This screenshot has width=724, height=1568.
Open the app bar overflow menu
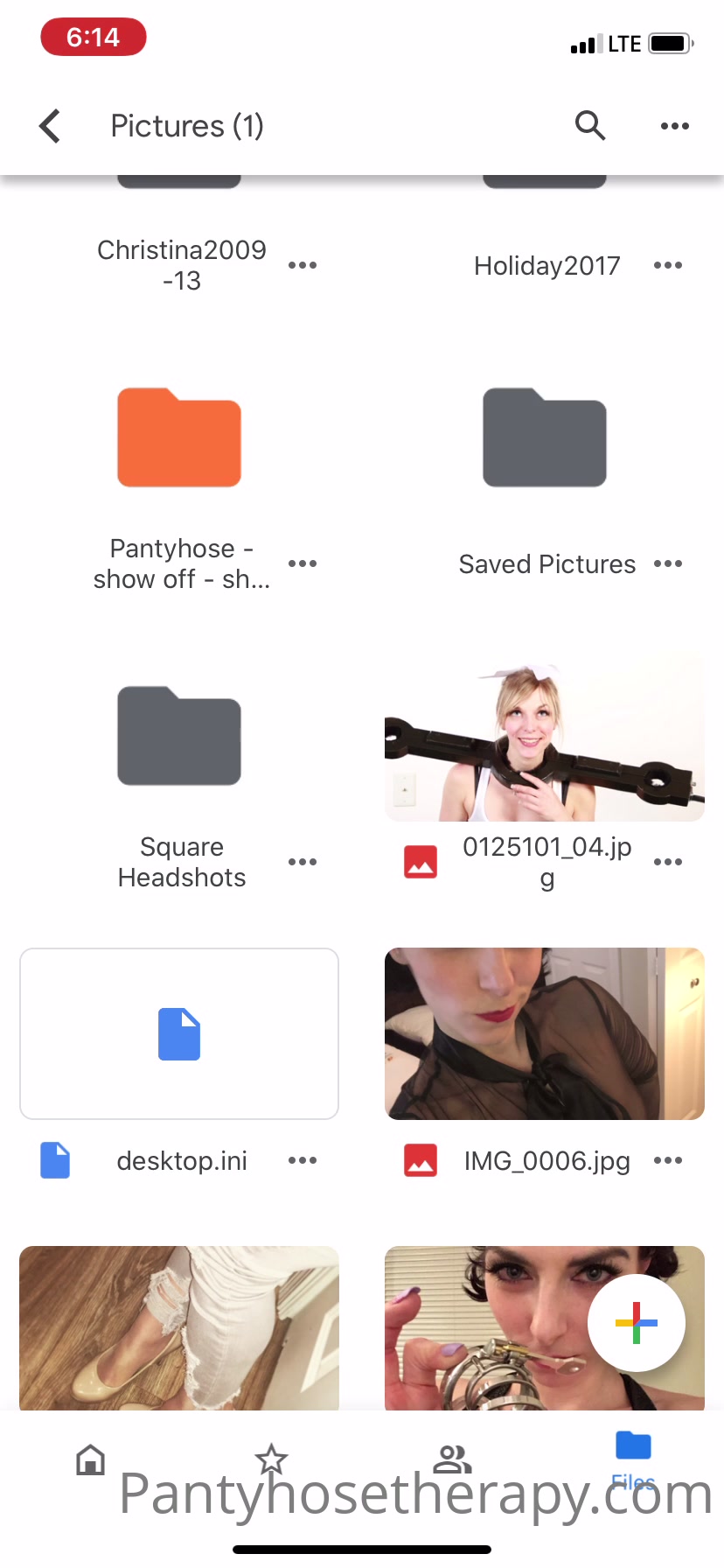click(x=674, y=126)
